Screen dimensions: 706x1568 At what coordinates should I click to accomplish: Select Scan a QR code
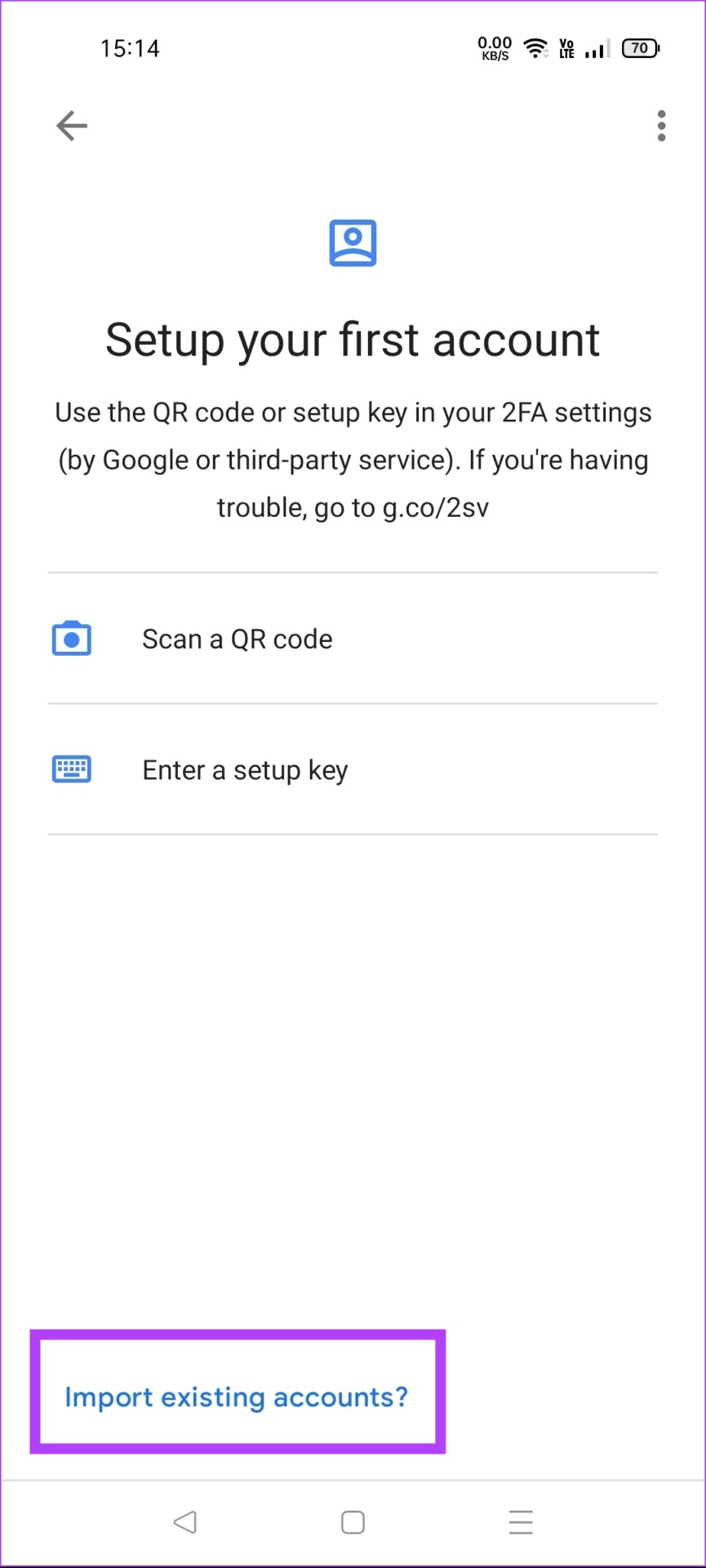pos(353,639)
